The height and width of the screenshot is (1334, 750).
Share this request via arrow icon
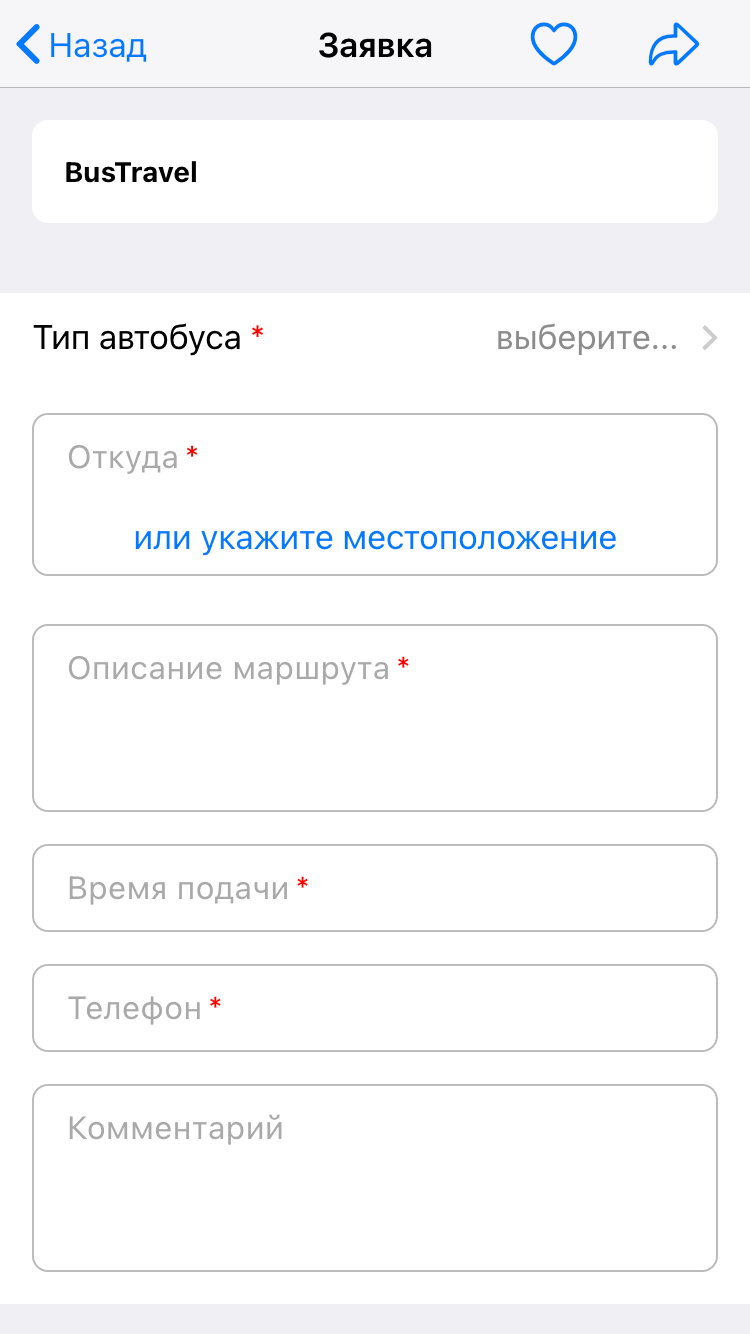[673, 45]
